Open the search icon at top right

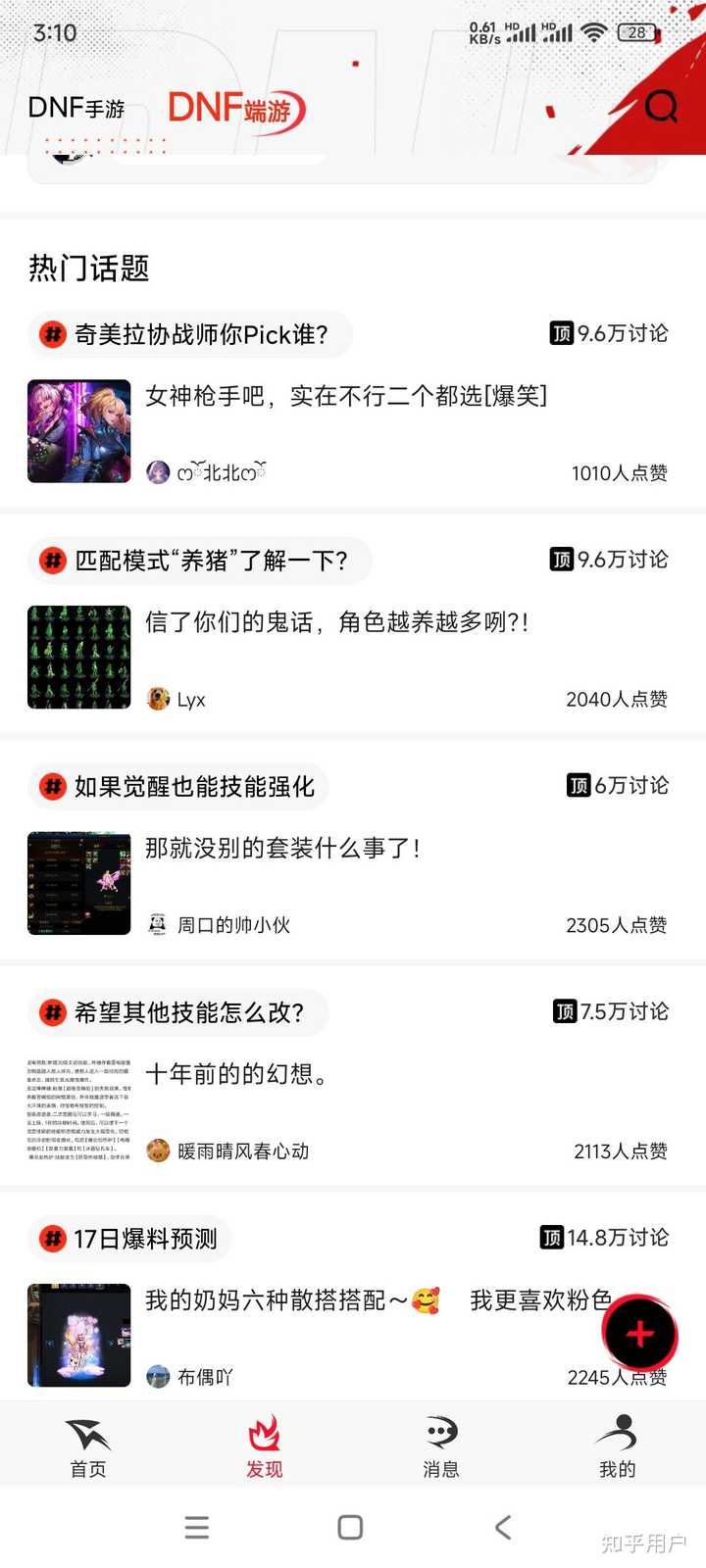[x=663, y=107]
